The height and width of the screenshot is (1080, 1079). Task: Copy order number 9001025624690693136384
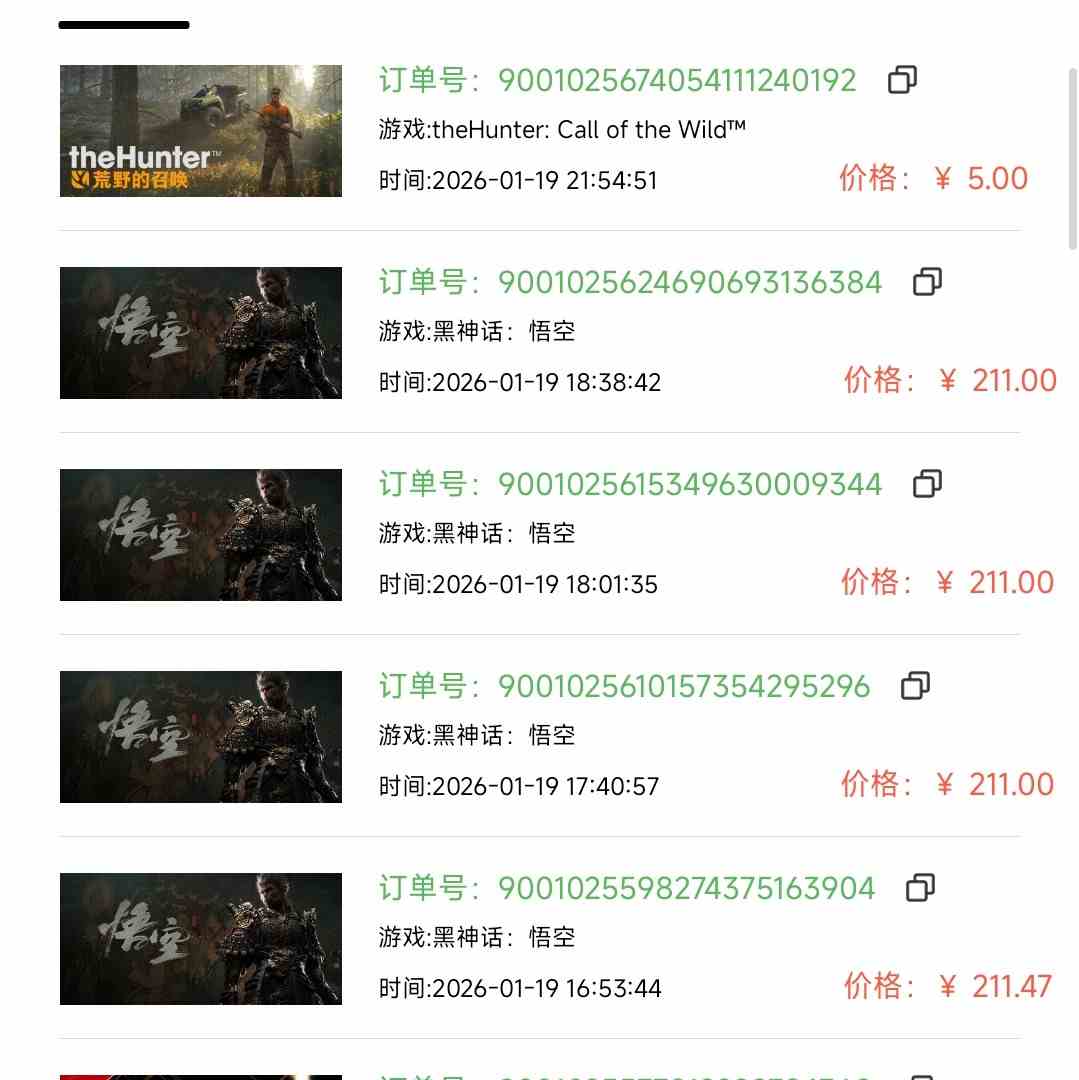tap(927, 282)
